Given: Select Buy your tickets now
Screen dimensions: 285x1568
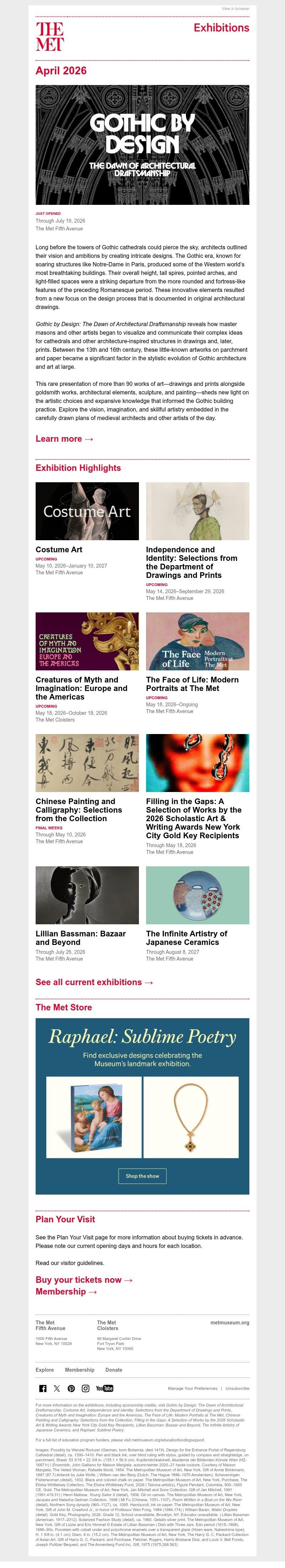Looking at the screenshot, I should (84, 1280).
